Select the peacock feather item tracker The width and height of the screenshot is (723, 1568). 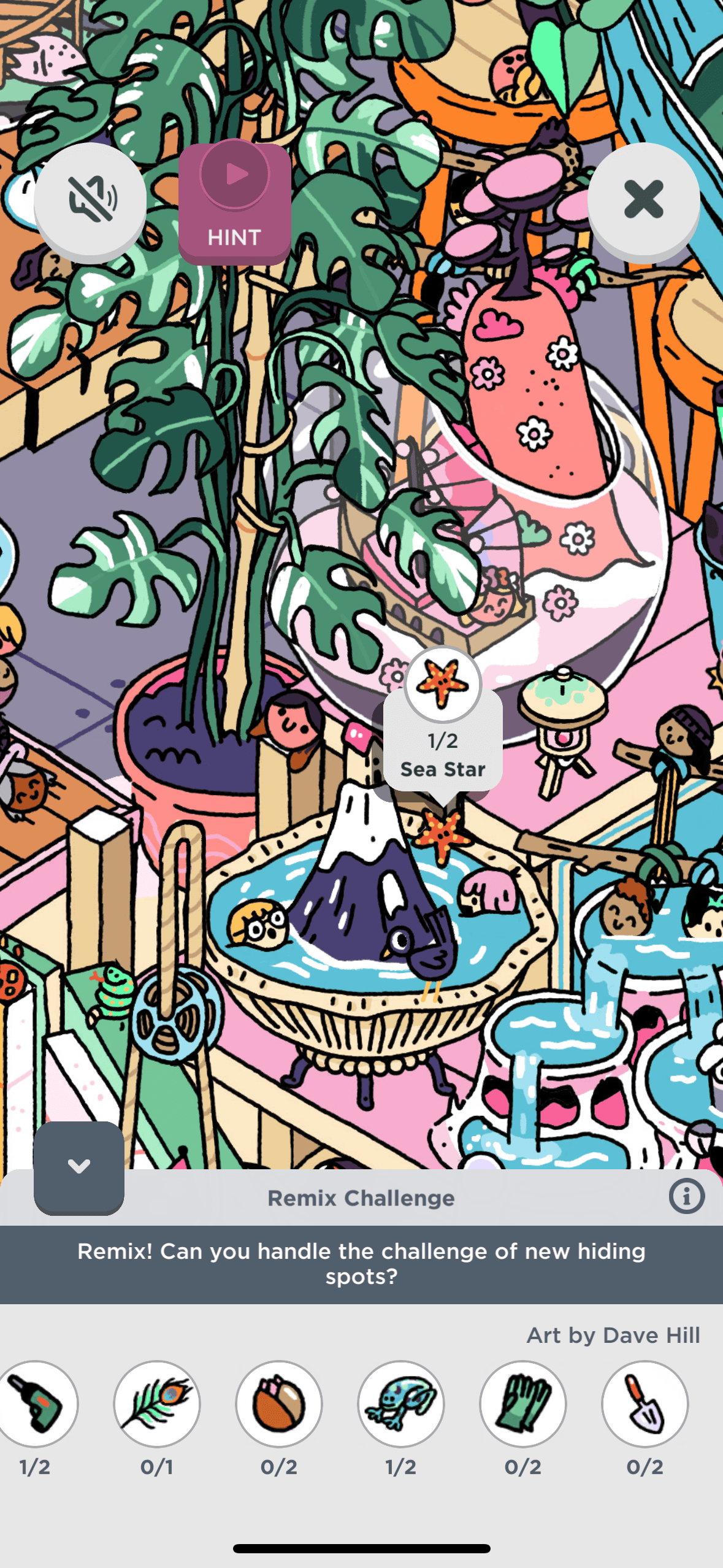pyautogui.click(x=157, y=1404)
